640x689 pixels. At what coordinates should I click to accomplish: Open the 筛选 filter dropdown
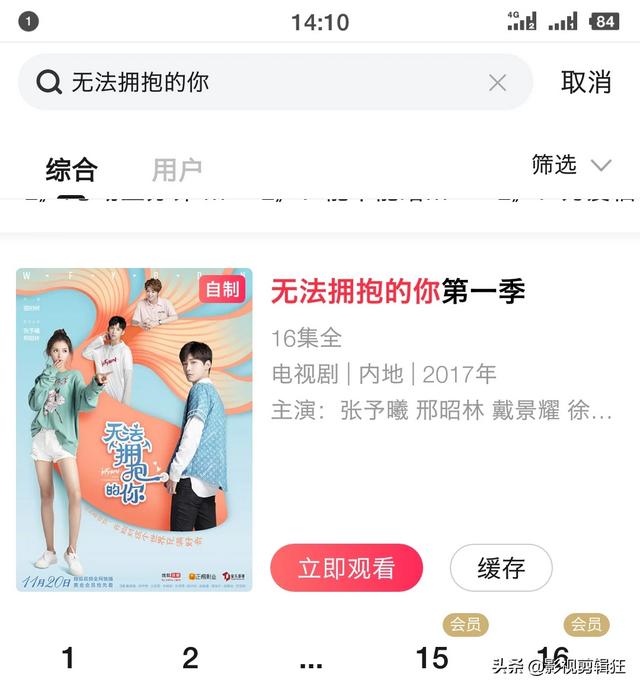[x=570, y=165]
